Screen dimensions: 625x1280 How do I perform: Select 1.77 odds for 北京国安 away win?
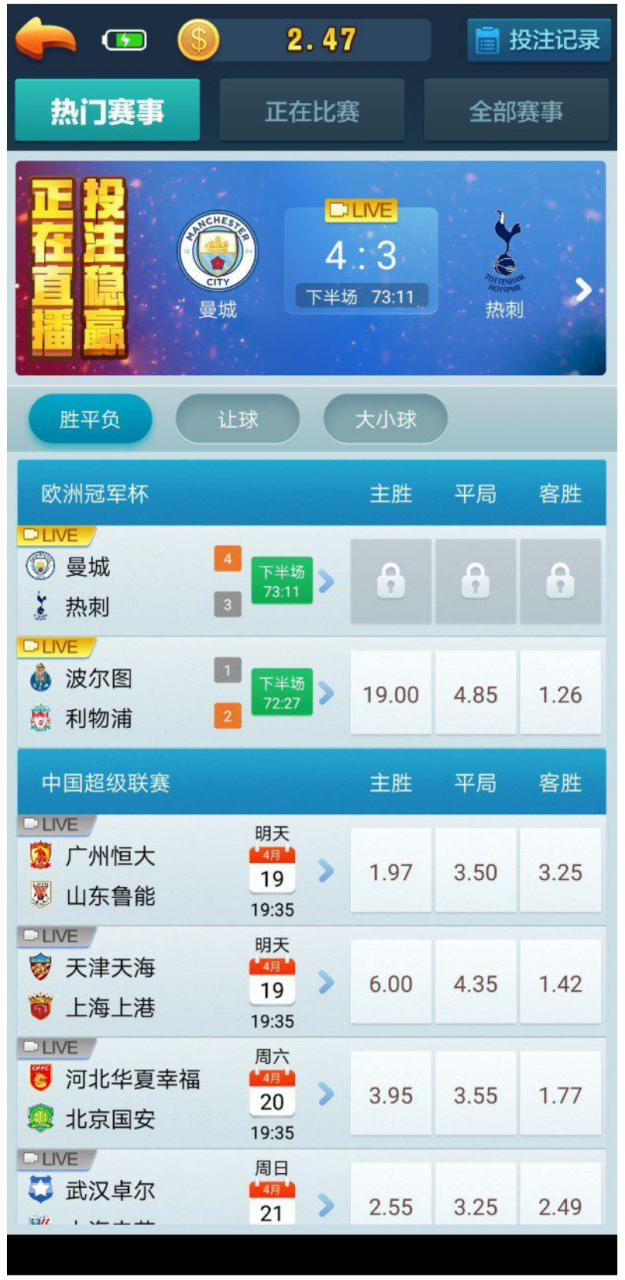560,1095
